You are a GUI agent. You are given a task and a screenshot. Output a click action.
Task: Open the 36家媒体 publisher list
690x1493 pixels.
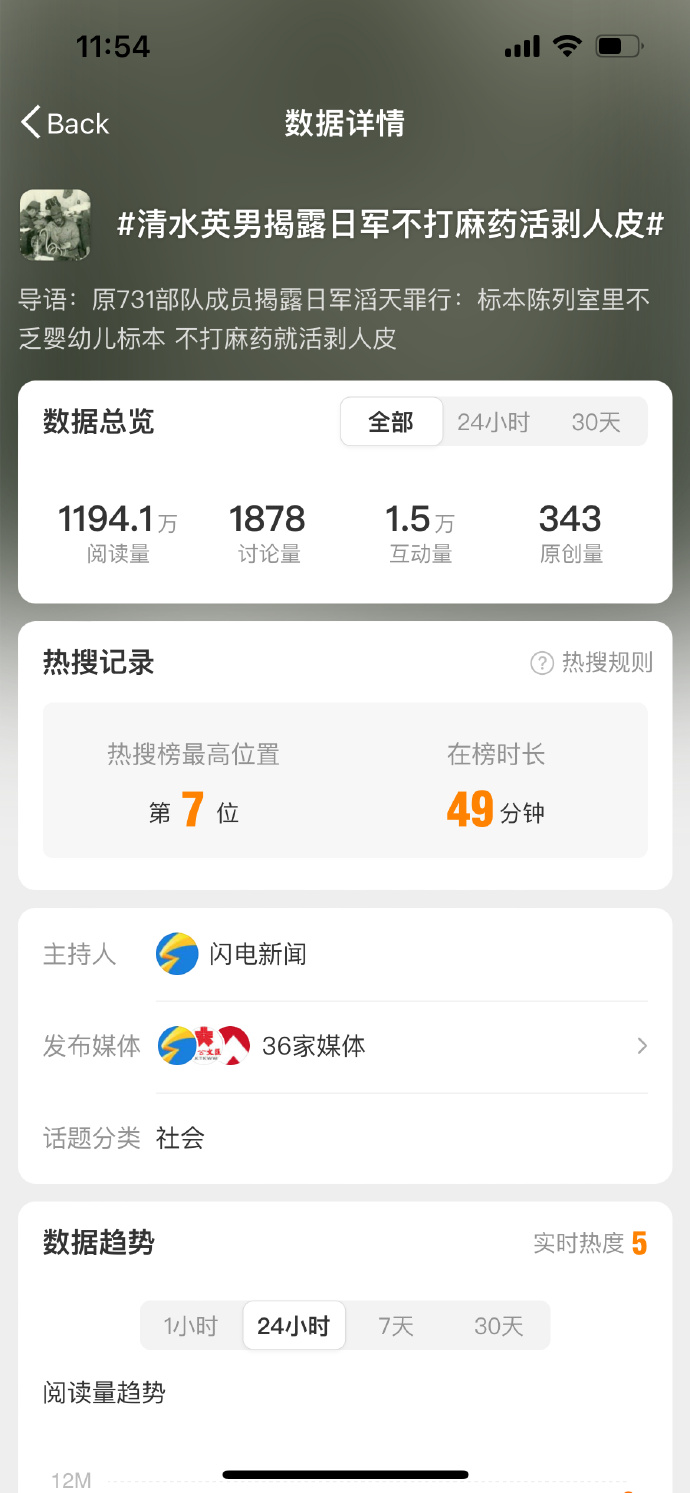click(400, 1046)
